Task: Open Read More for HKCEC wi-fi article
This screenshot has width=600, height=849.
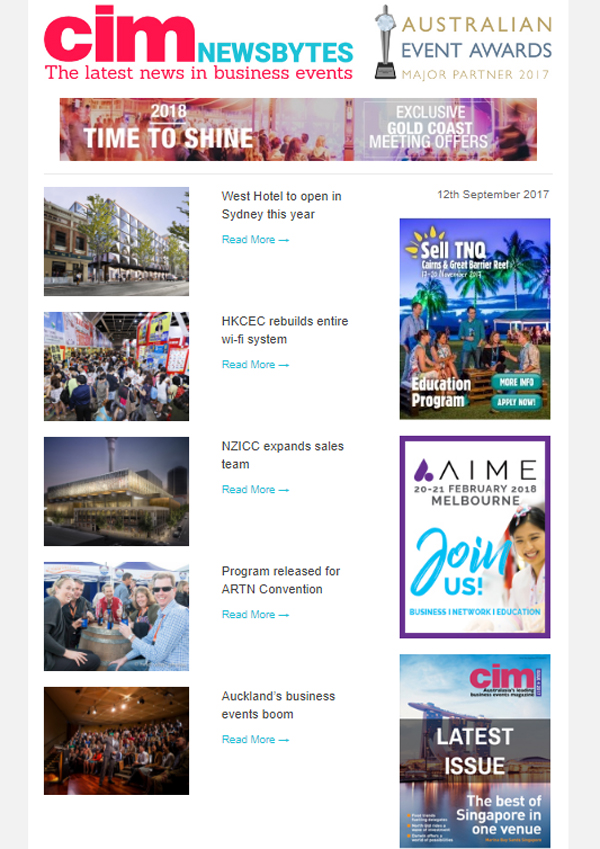Action: point(255,365)
